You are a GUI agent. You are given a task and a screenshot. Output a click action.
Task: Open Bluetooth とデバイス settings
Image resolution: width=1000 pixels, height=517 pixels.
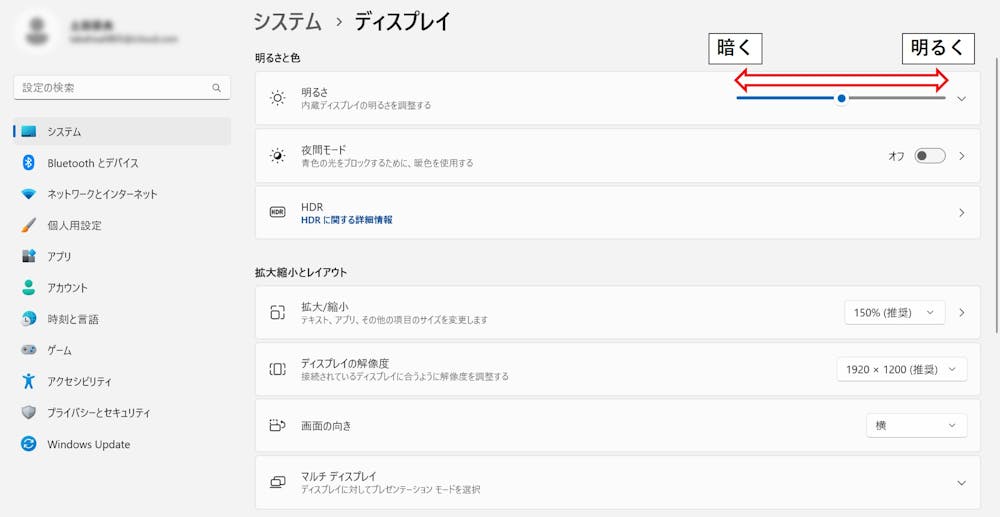coord(92,163)
